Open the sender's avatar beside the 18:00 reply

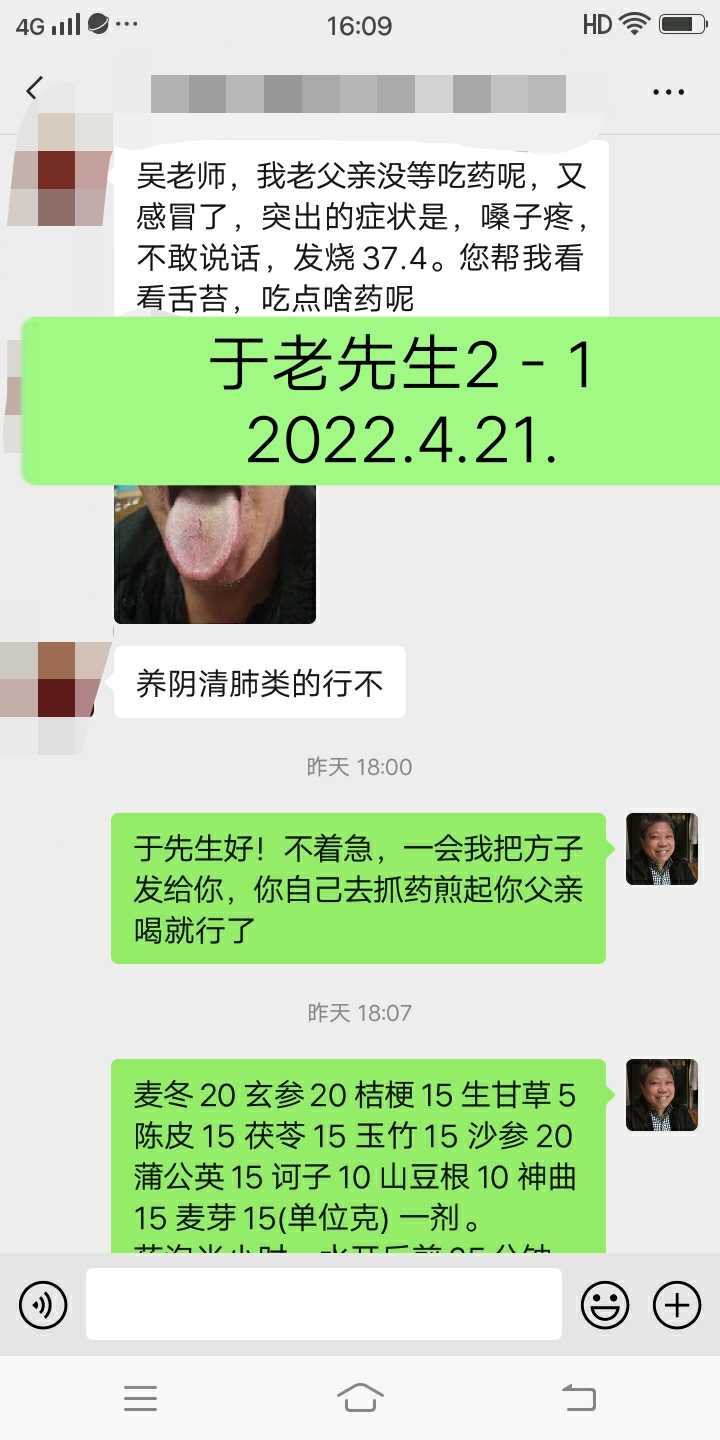pyautogui.click(x=662, y=849)
